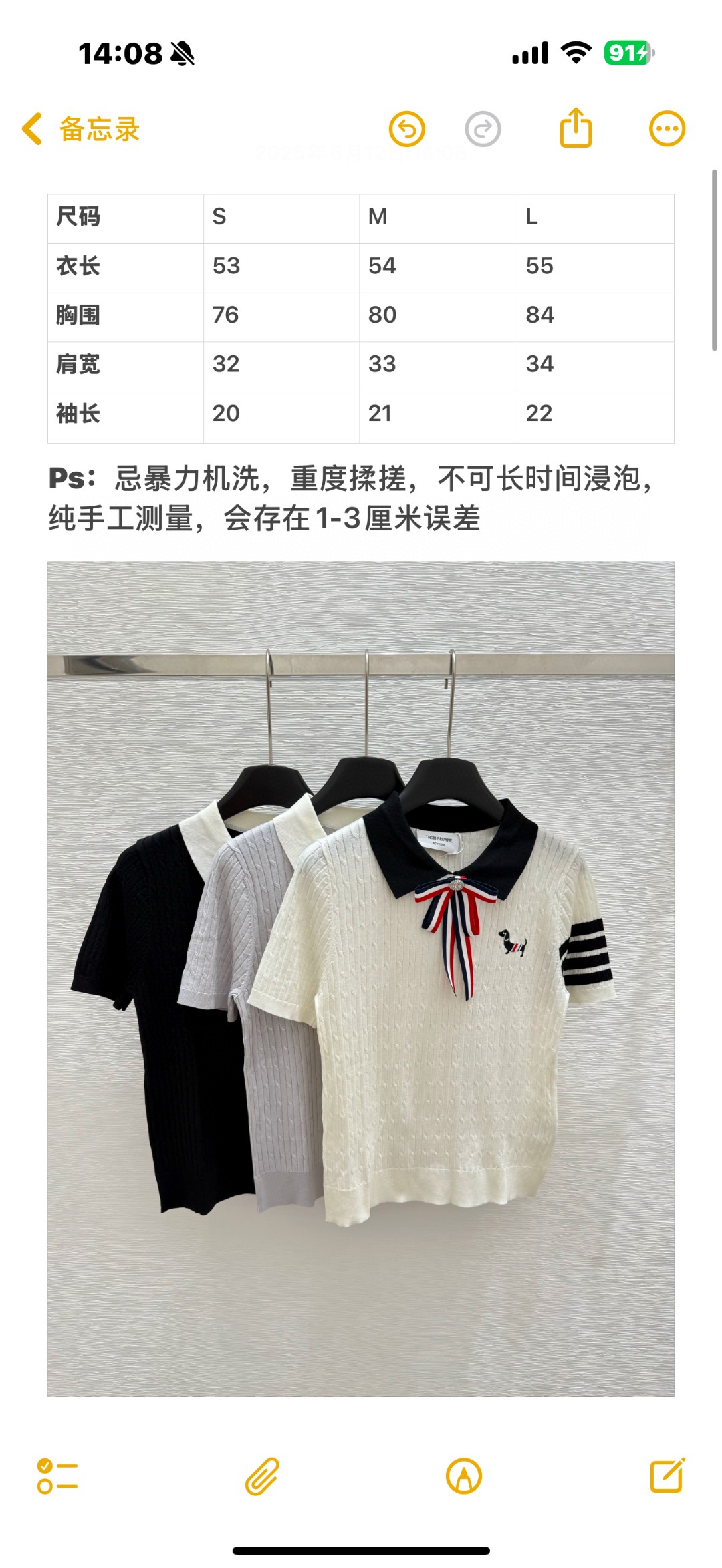
Task: Share this note
Action: coord(576,128)
